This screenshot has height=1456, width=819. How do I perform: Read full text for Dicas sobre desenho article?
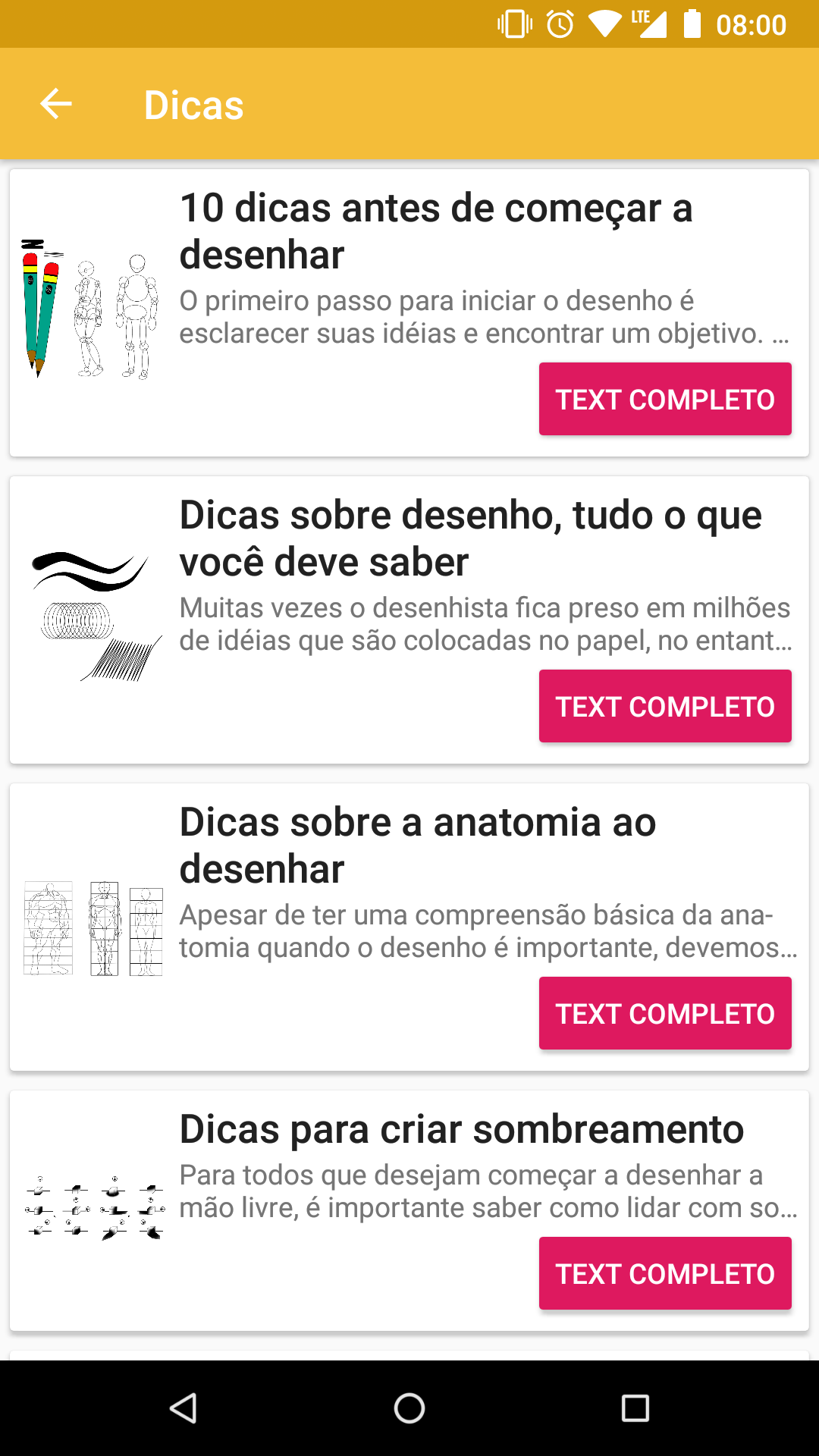pos(665,706)
